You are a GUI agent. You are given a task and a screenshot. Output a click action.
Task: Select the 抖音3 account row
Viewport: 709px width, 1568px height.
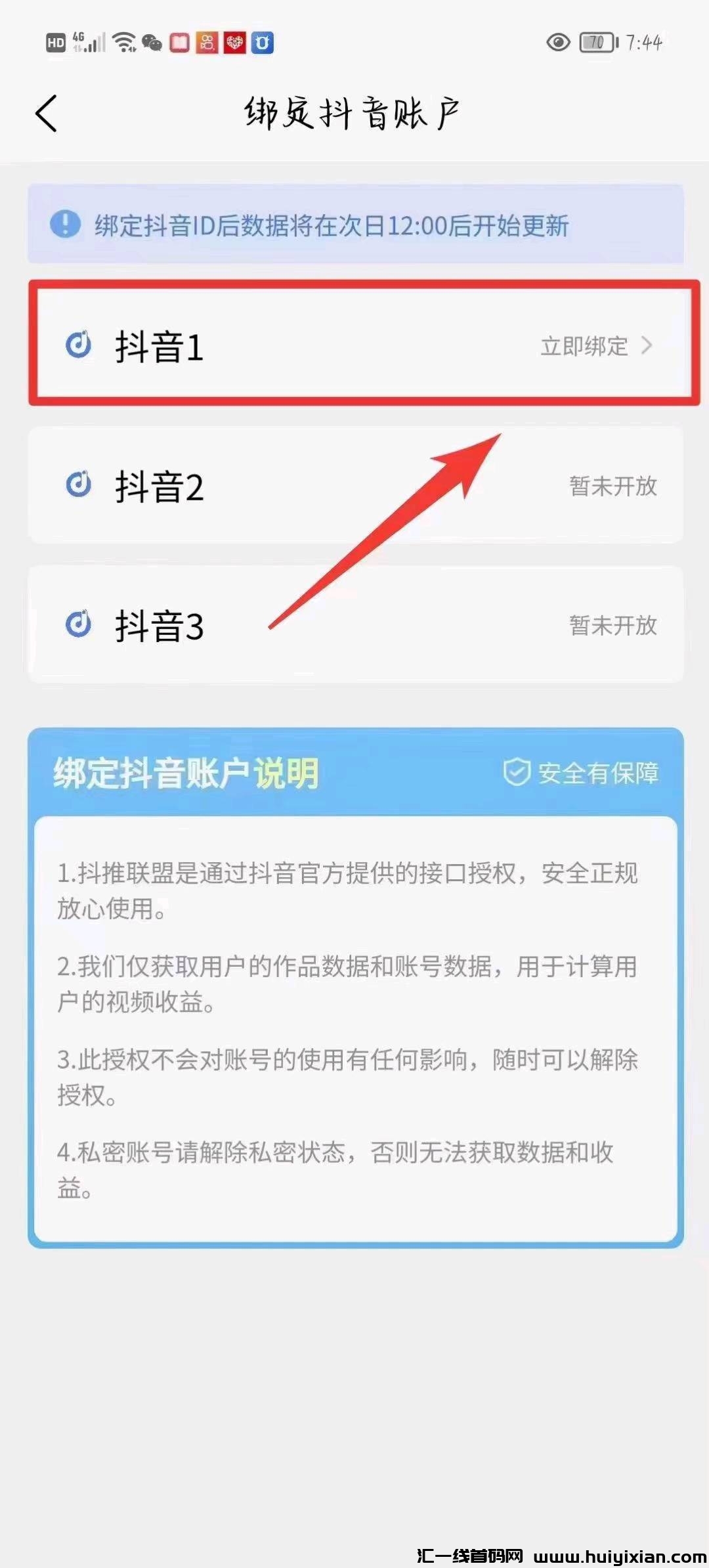coord(356,625)
